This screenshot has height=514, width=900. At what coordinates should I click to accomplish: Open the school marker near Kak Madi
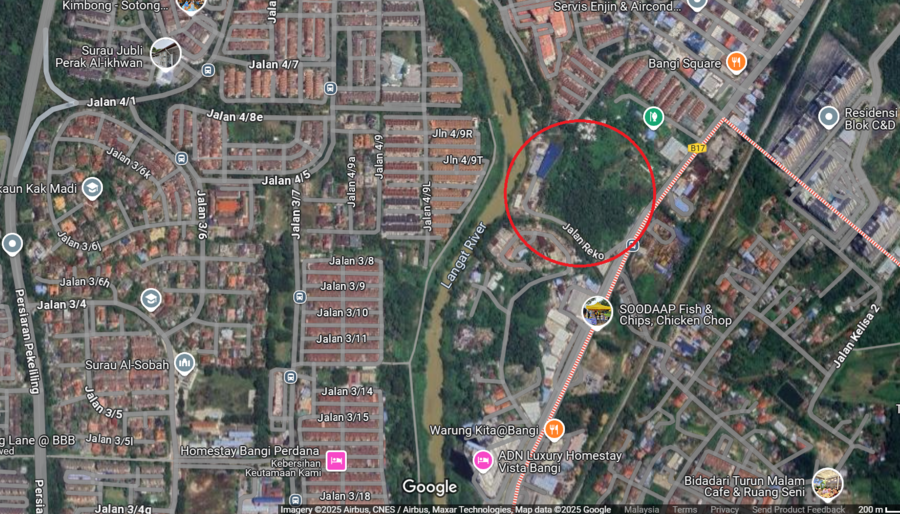92,188
